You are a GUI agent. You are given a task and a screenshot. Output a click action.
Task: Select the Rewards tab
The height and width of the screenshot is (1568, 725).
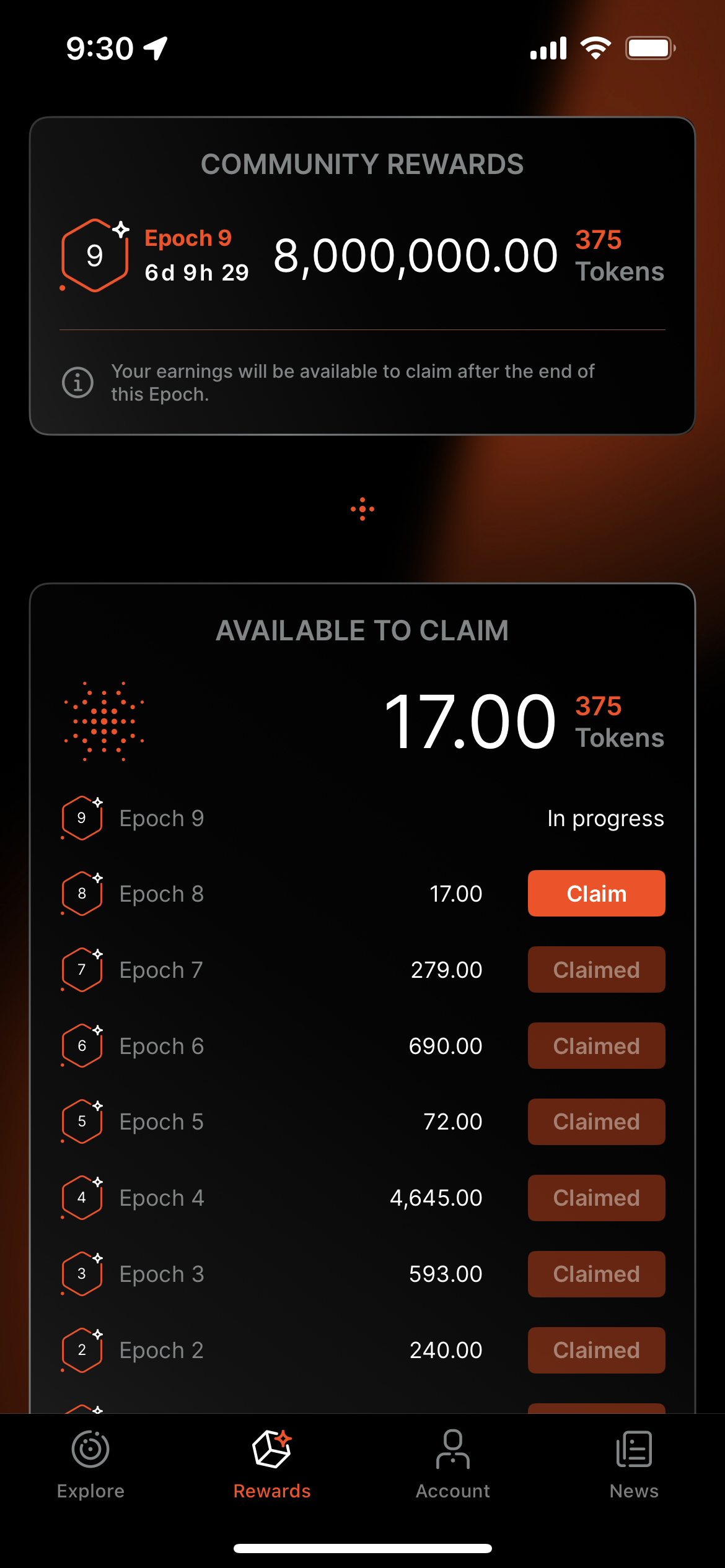(x=272, y=1465)
